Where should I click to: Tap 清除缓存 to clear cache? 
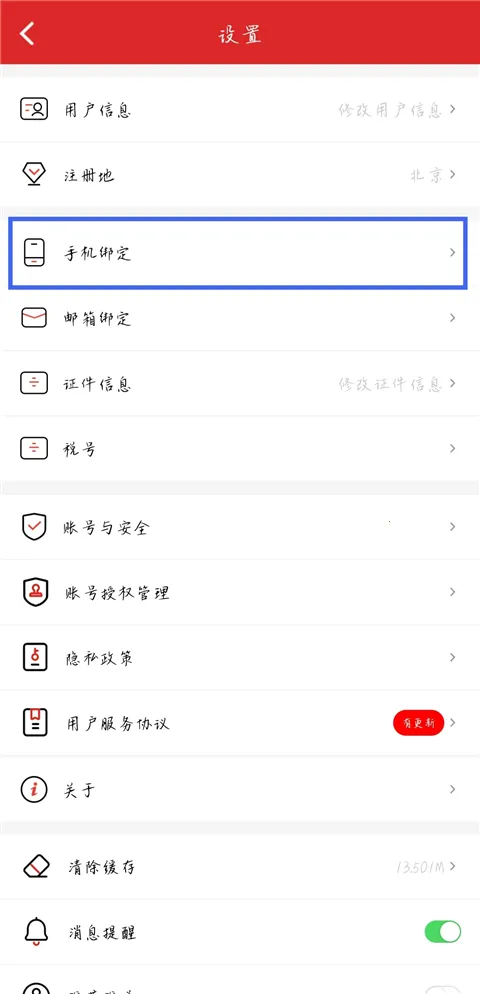240,867
